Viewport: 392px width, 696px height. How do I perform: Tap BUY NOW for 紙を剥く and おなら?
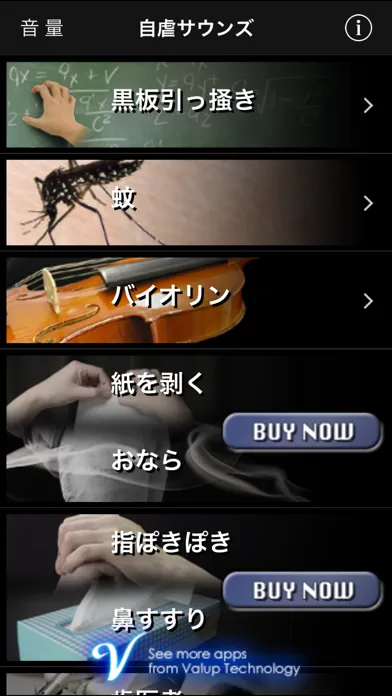(303, 432)
